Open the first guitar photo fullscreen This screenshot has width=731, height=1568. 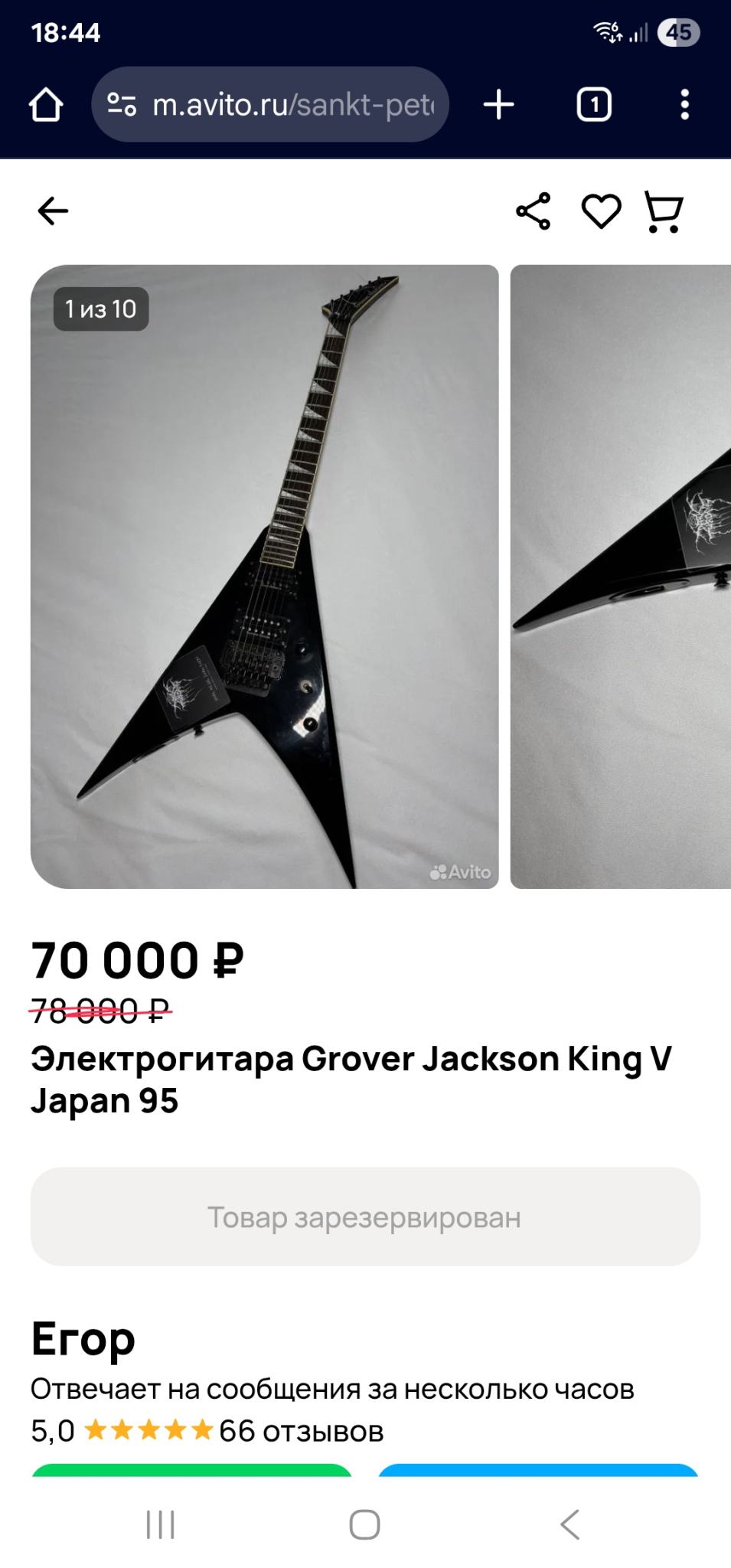264,576
